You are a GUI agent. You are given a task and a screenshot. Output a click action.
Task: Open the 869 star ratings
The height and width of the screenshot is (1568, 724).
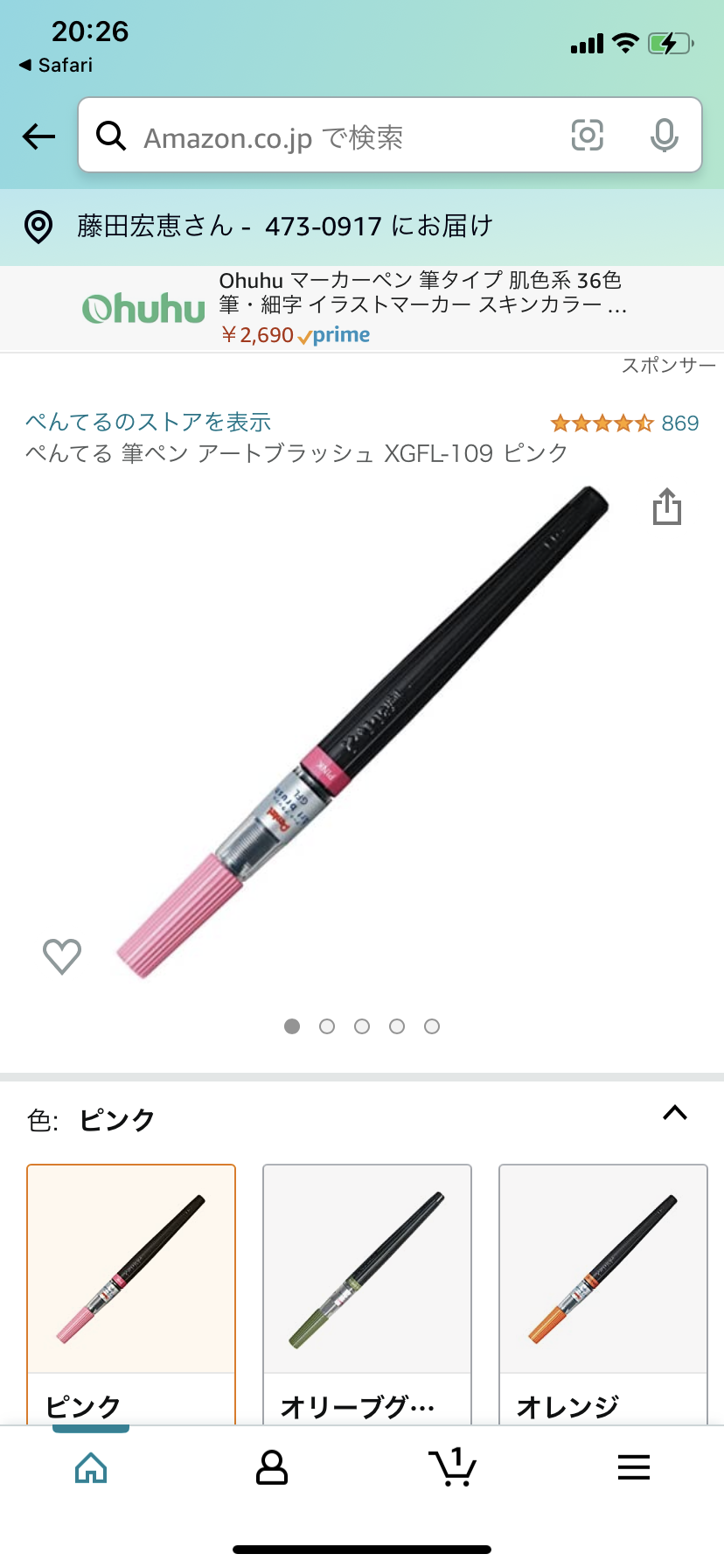(624, 423)
